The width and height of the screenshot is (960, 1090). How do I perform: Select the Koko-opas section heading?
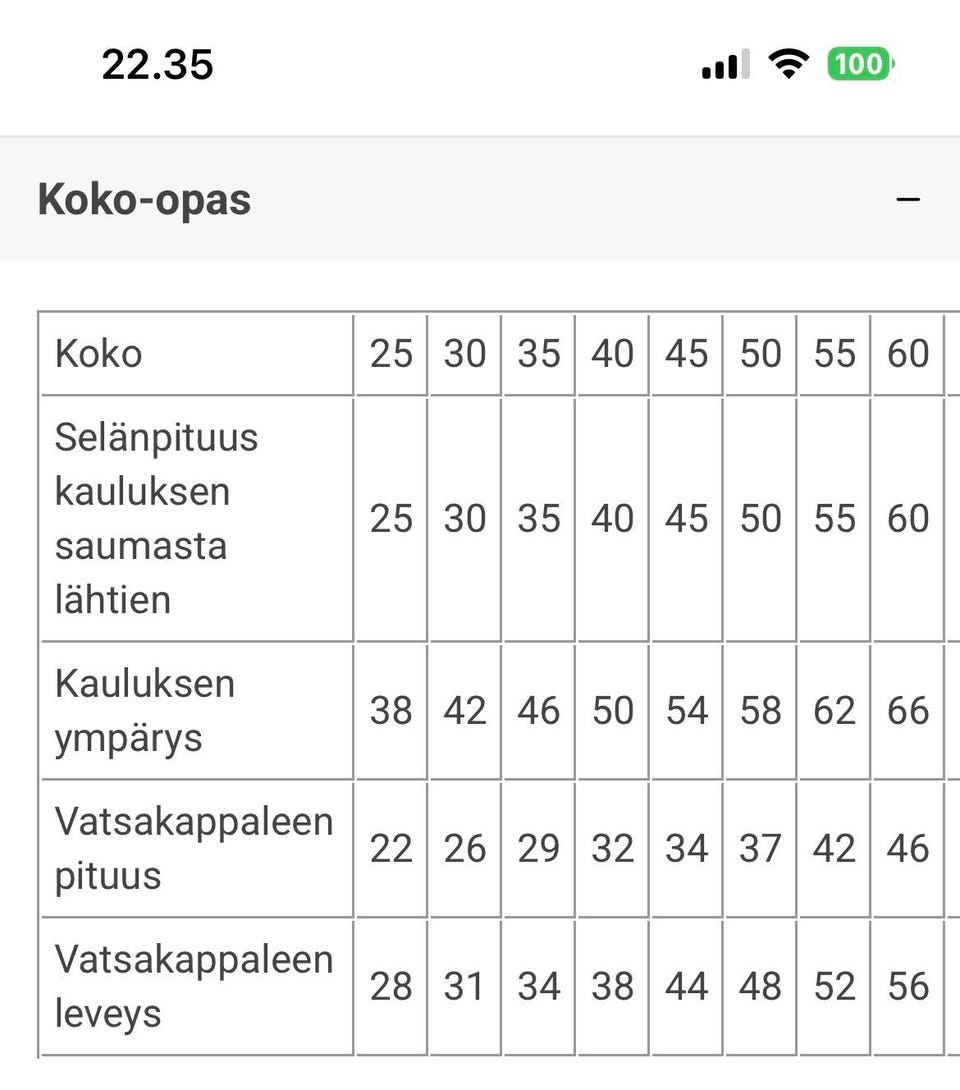(144, 199)
